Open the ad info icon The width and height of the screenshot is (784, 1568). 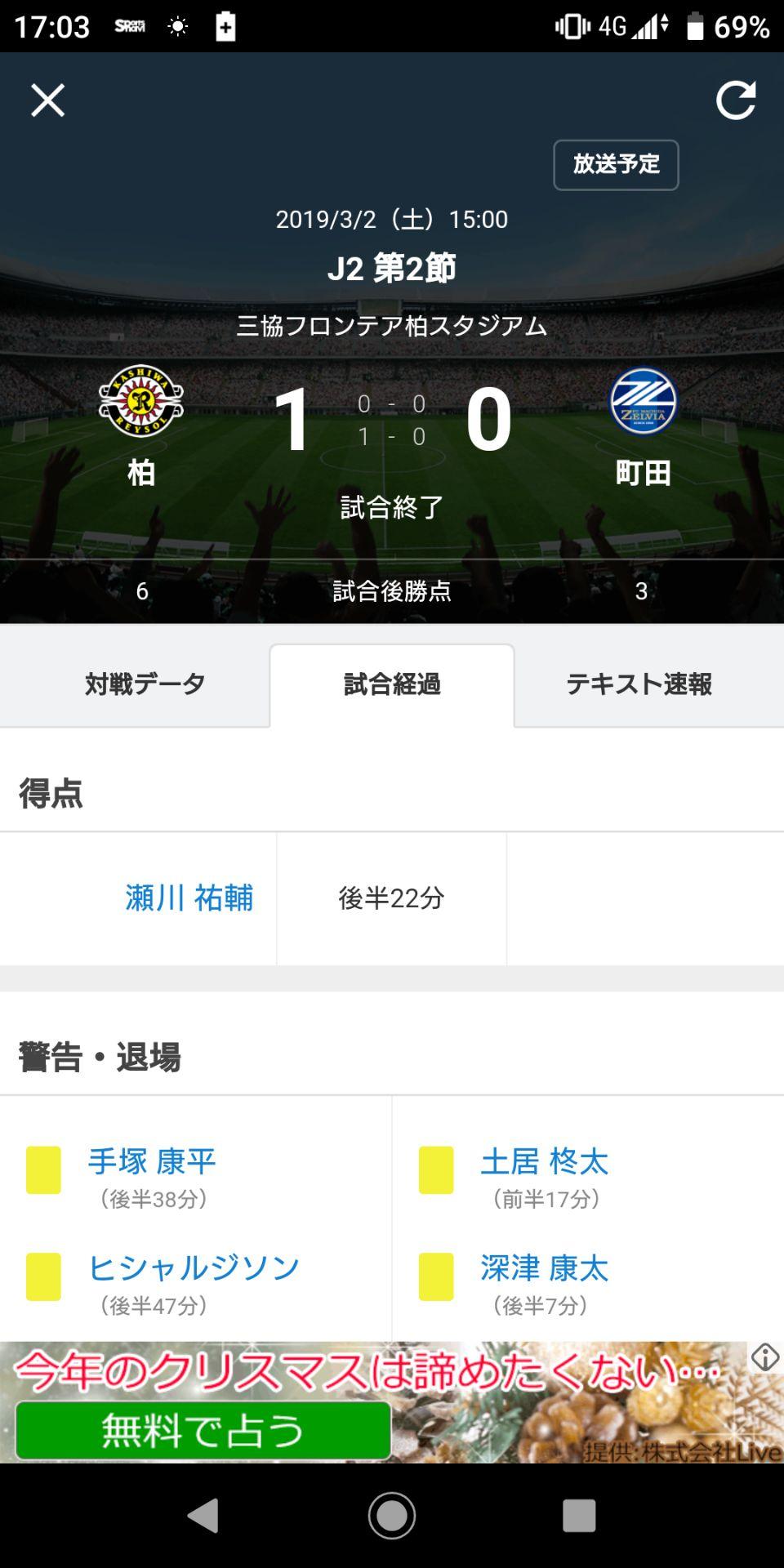[765, 1357]
